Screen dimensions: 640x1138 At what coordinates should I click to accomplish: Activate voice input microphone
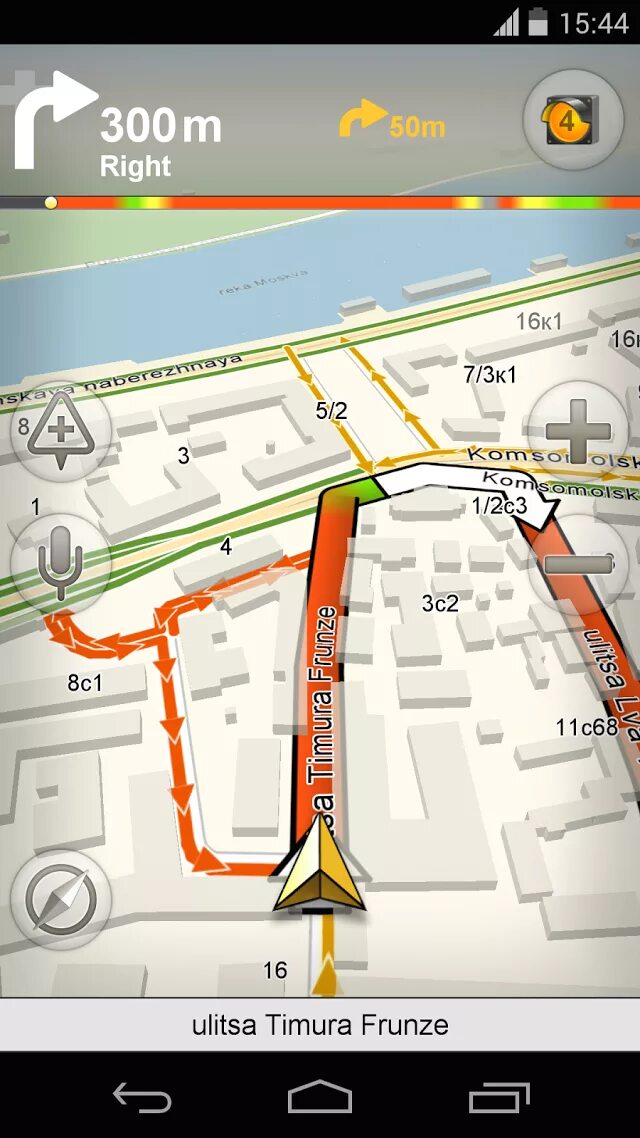coord(61,564)
